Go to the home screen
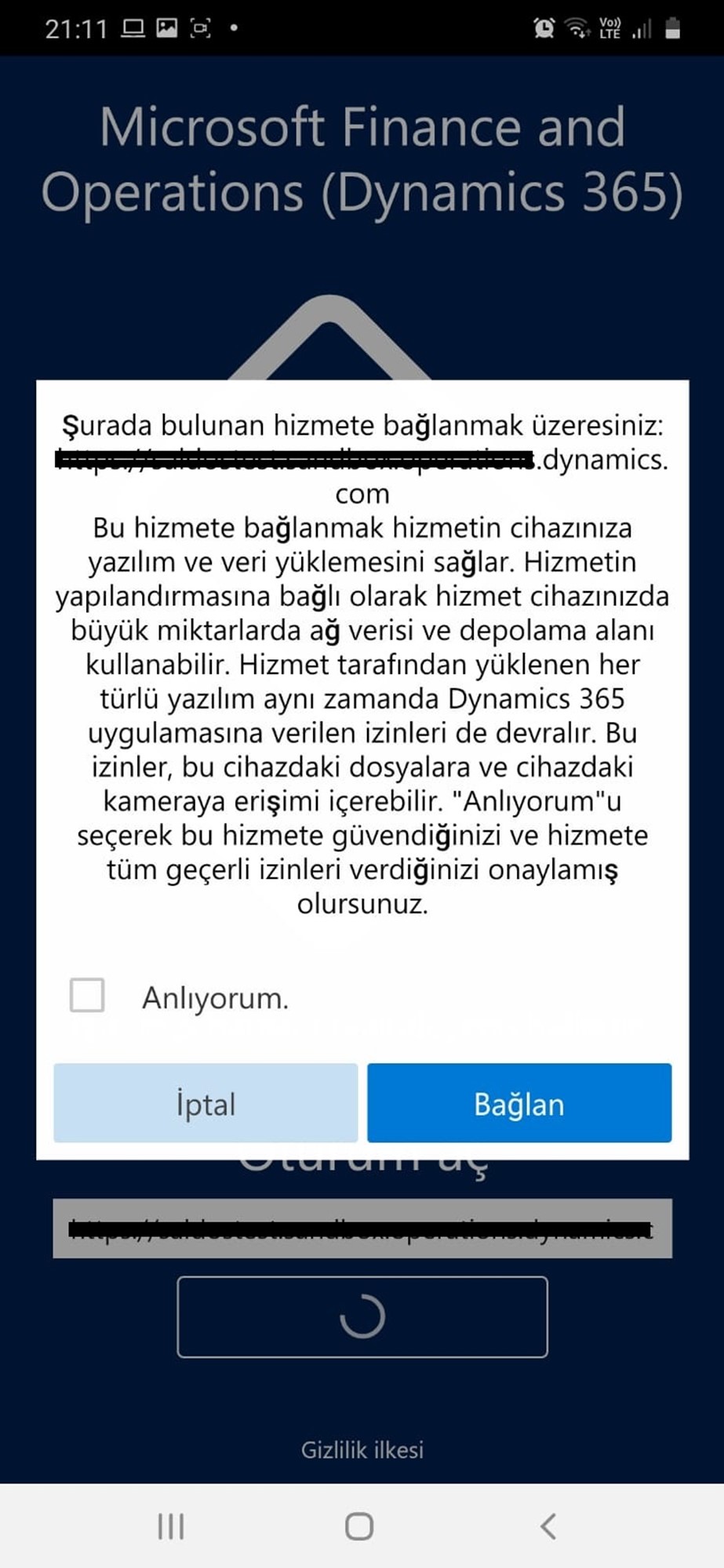Image resolution: width=724 pixels, height=1568 pixels. [359, 1526]
